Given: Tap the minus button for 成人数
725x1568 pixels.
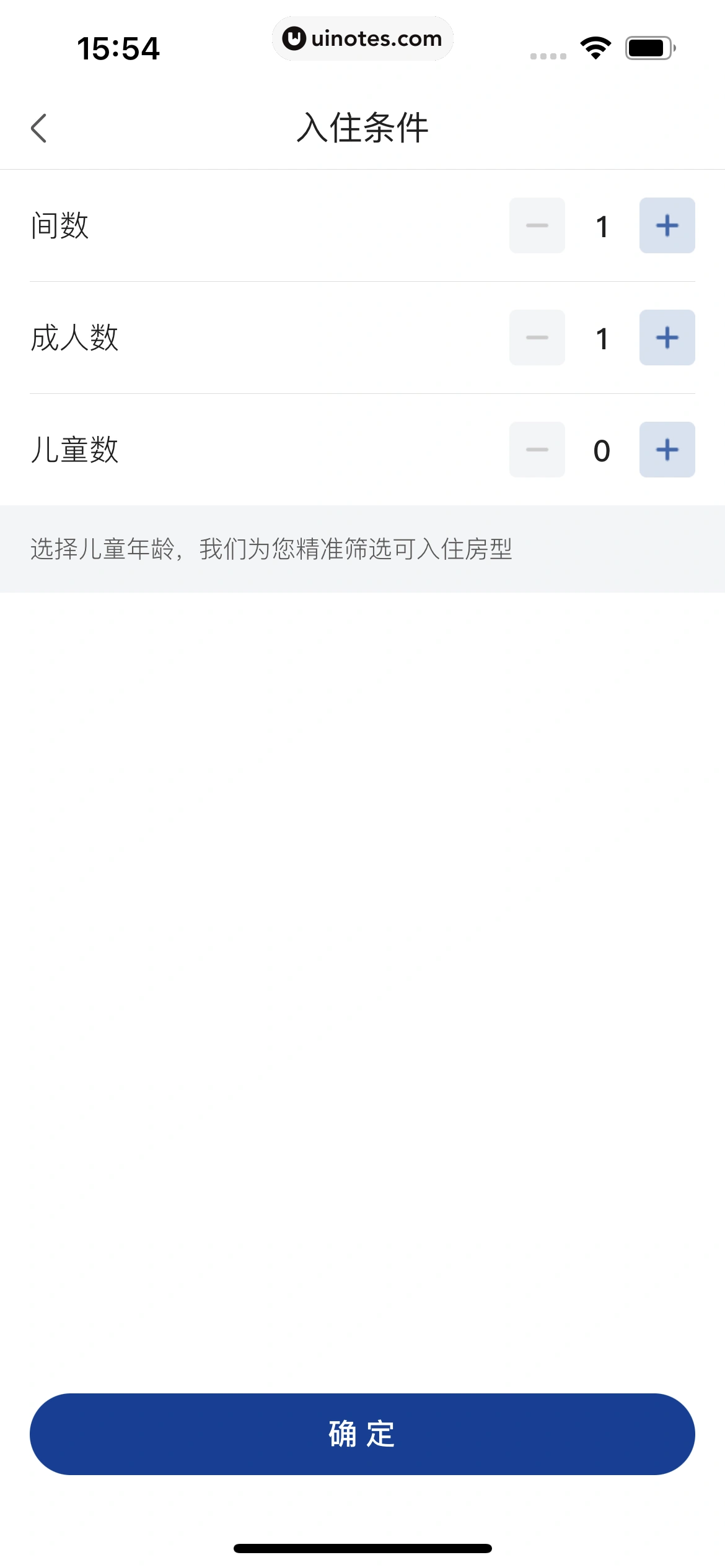Looking at the screenshot, I should click(x=537, y=338).
